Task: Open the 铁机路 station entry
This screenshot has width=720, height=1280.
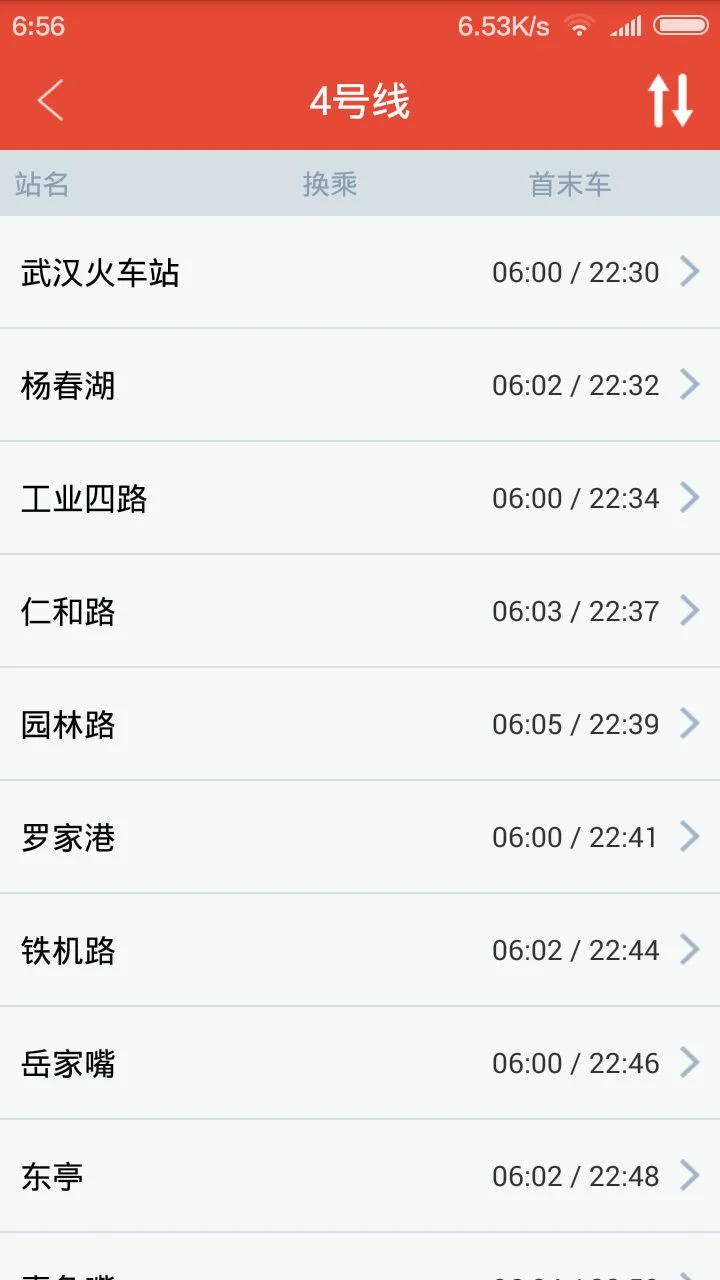Action: [360, 950]
